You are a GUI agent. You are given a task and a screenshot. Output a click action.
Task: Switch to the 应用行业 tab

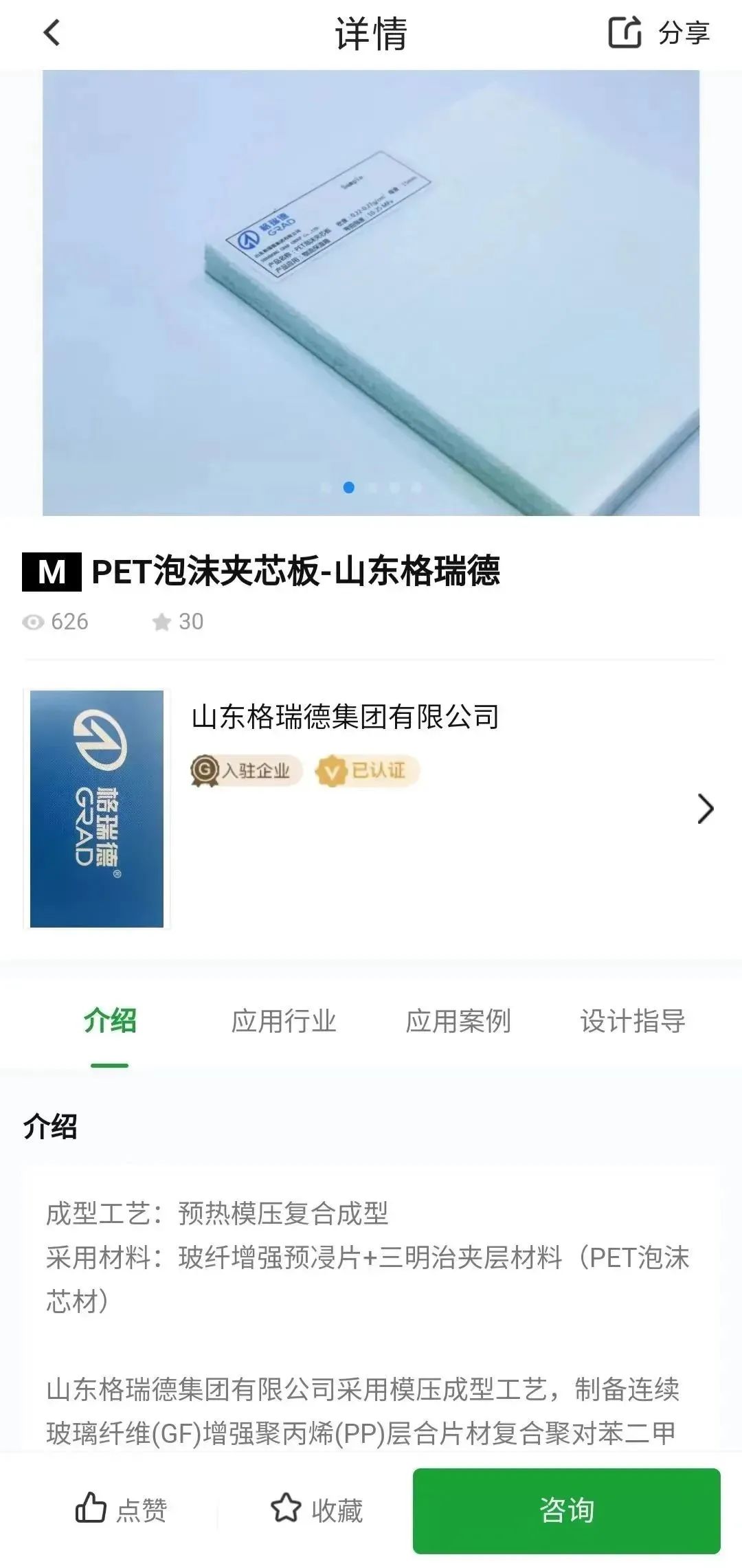coord(284,1021)
